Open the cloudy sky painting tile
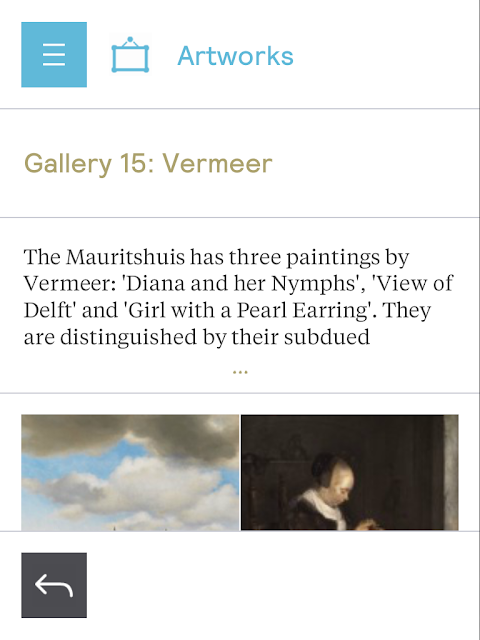480x640 pixels. [x=130, y=473]
